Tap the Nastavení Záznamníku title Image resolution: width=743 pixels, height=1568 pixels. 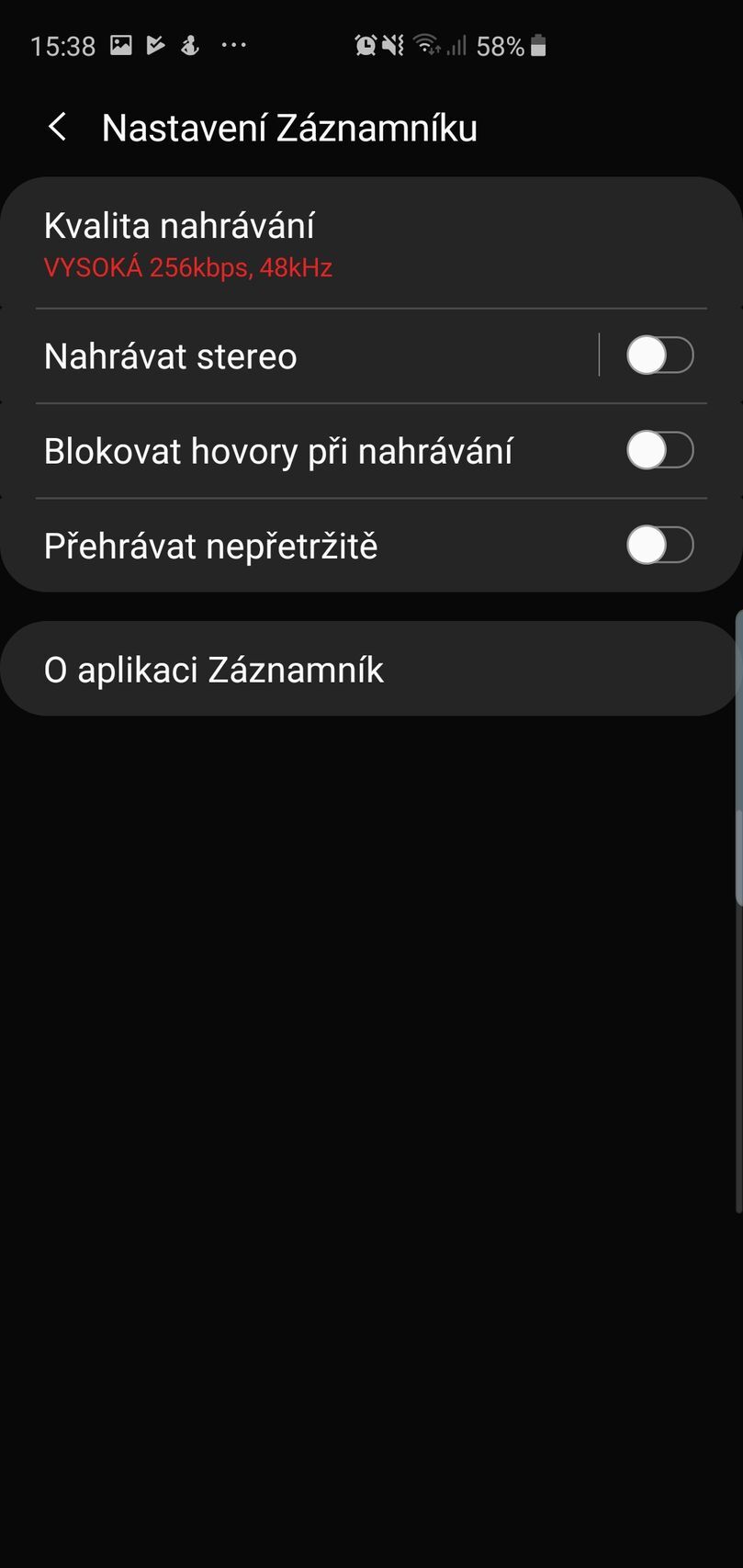click(x=288, y=127)
